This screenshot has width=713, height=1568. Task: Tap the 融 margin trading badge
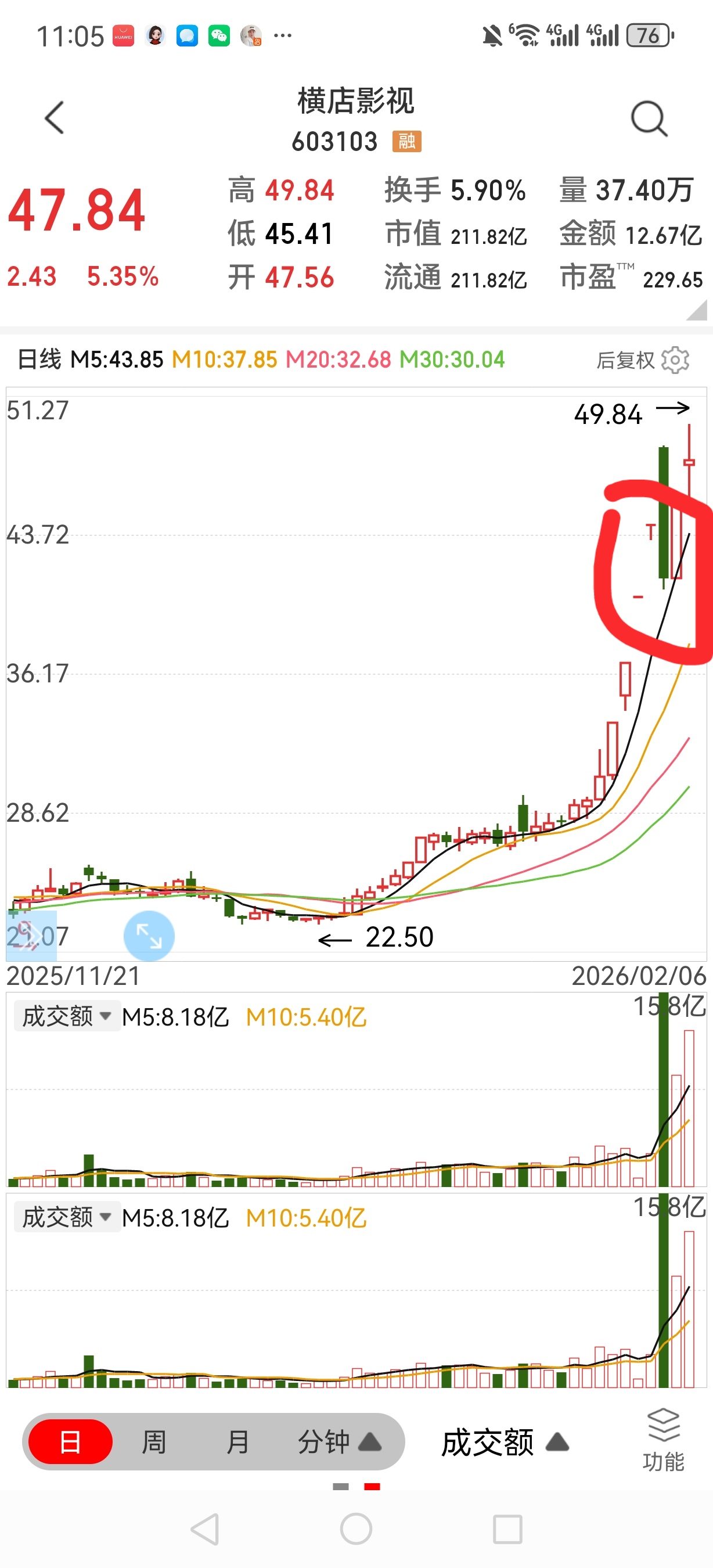click(406, 141)
